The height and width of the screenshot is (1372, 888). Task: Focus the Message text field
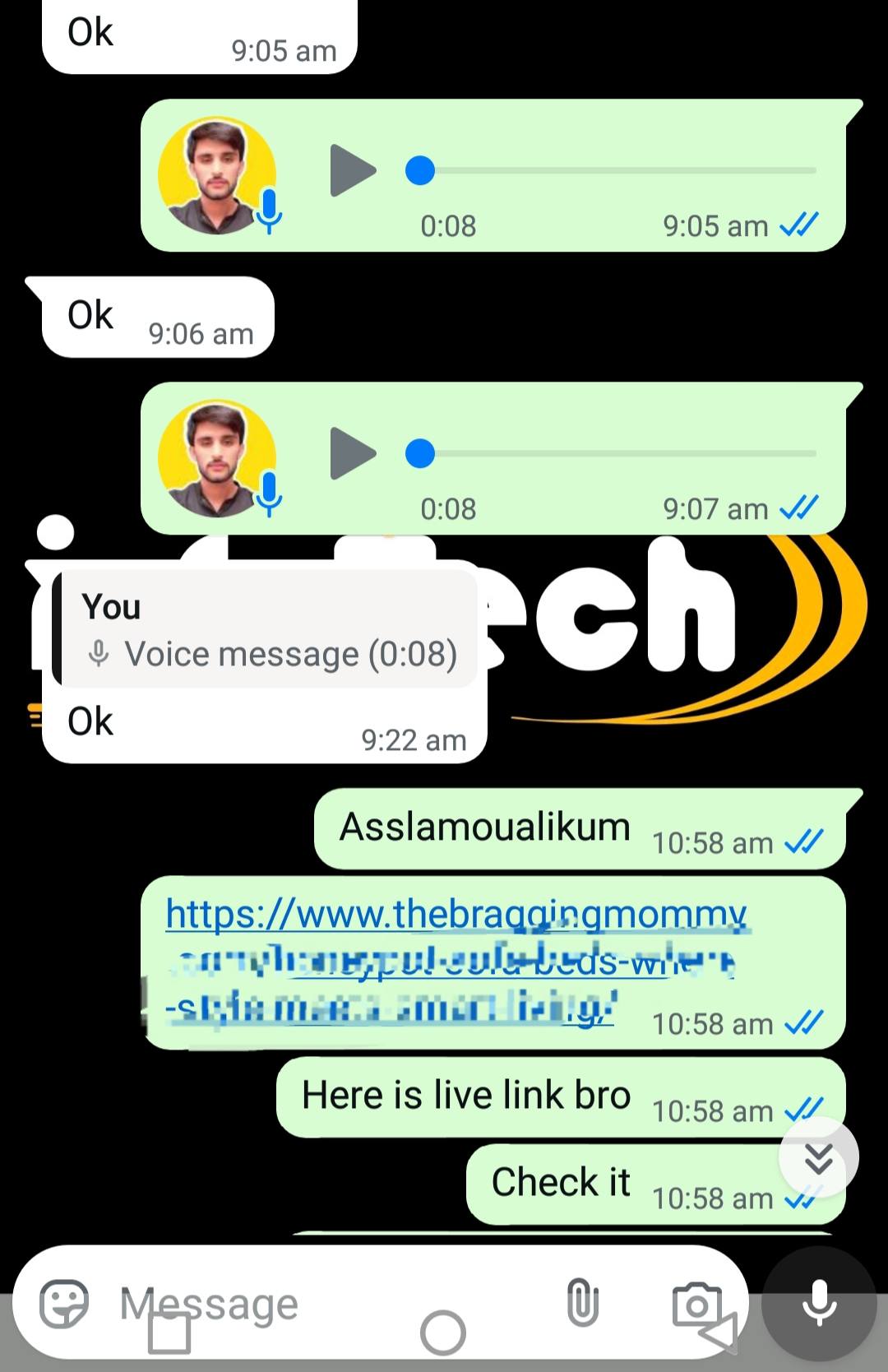tap(329, 1304)
